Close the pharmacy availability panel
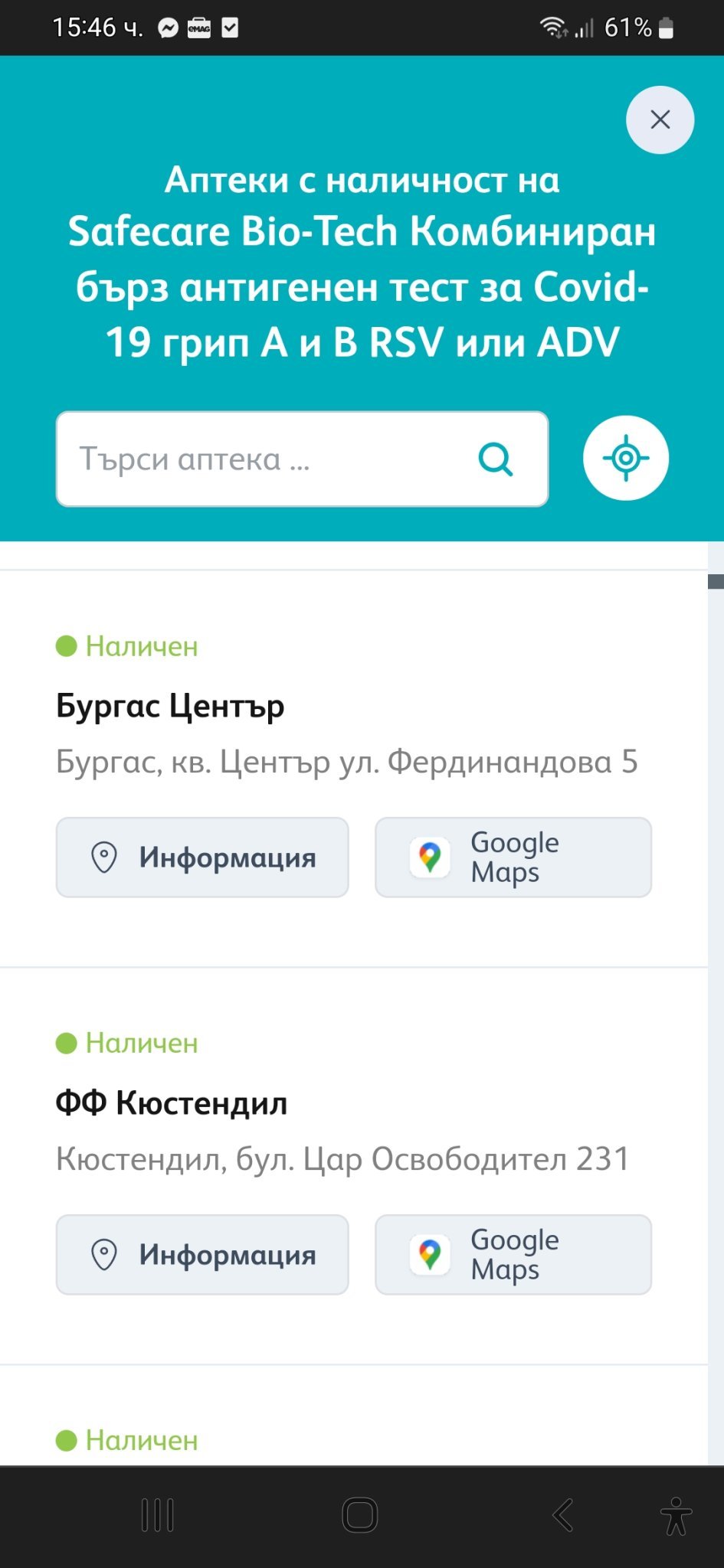The height and width of the screenshot is (1568, 724). point(660,119)
